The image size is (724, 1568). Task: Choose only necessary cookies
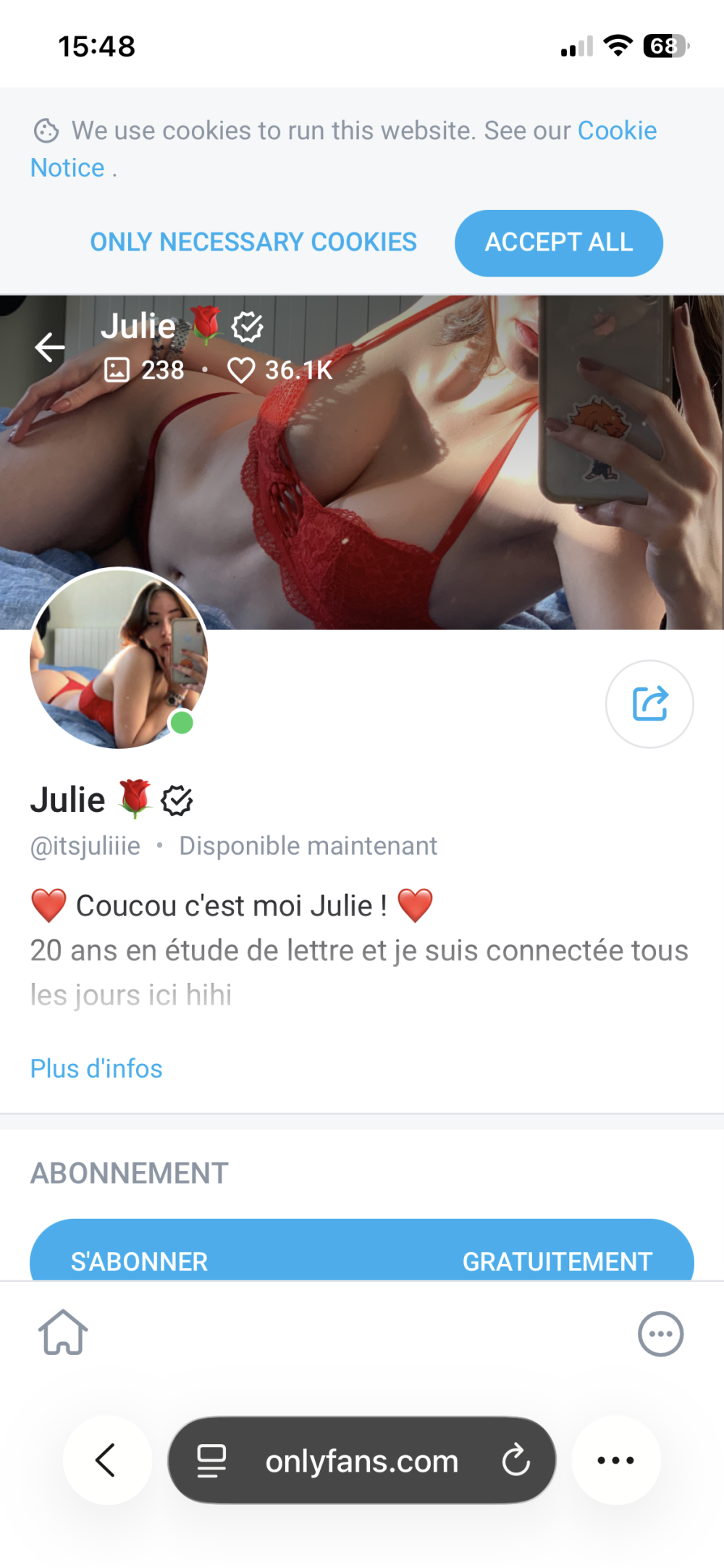253,242
